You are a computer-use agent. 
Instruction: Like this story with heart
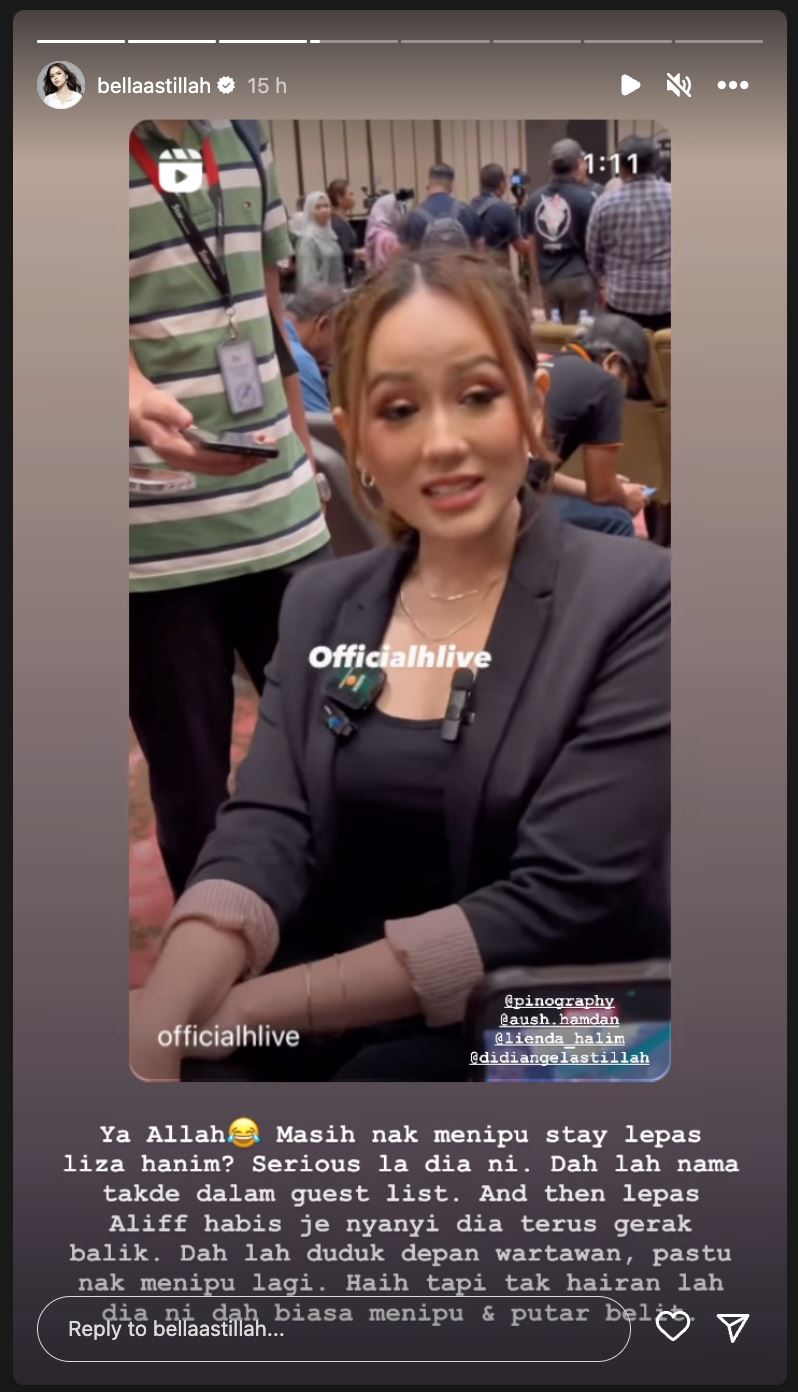pyautogui.click(x=673, y=1327)
